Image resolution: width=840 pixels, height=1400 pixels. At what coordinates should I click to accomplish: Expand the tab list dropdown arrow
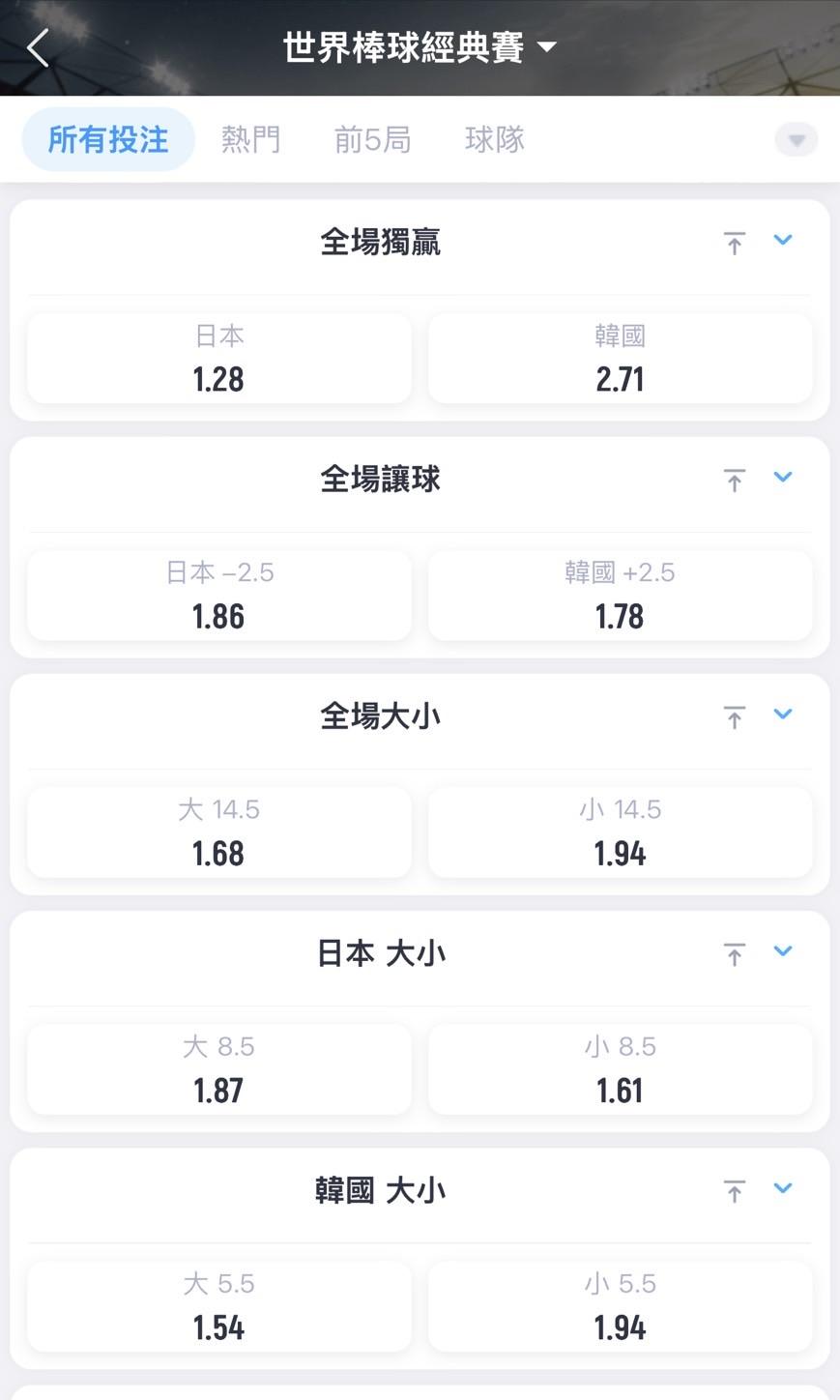(x=797, y=140)
